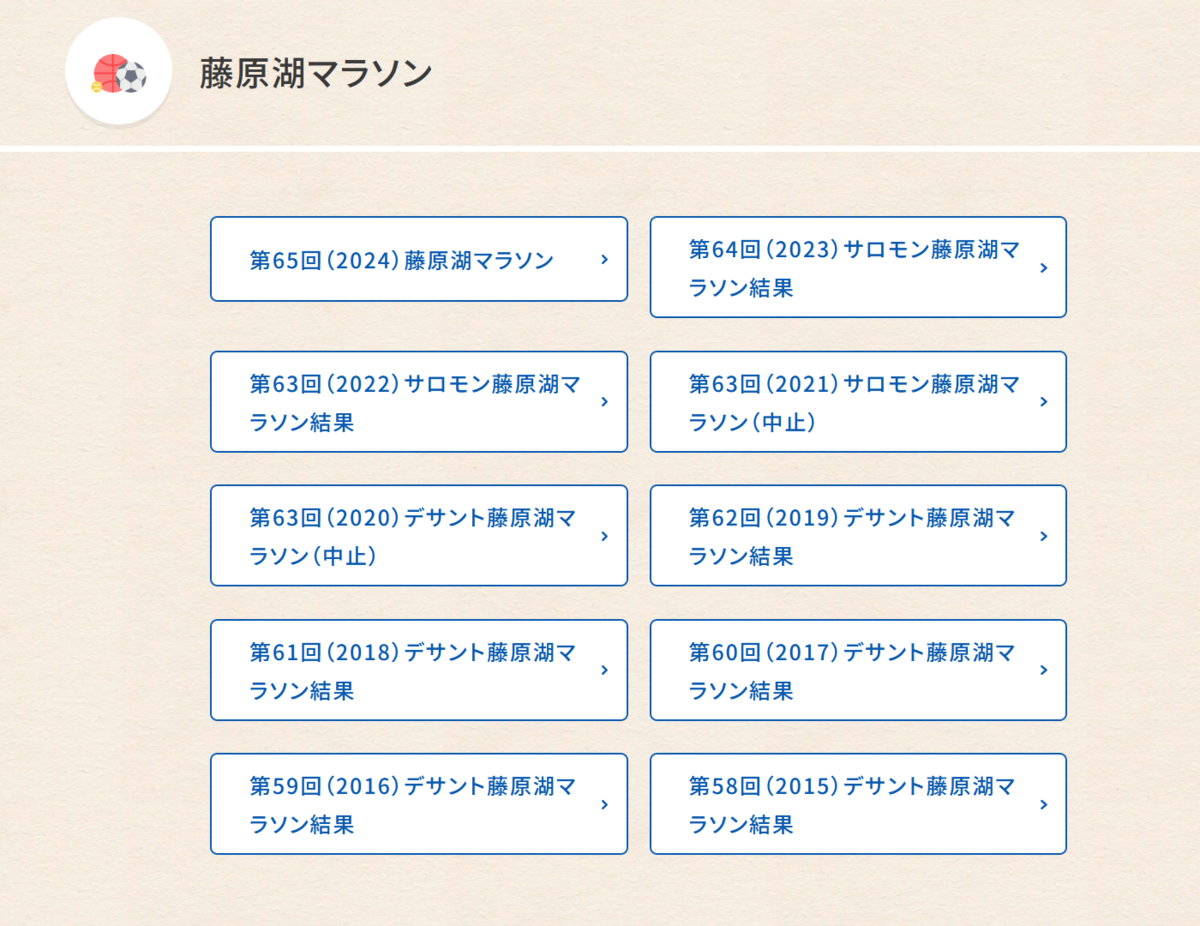Select 第59回(2016)デサント藤原湖マラソン結果

pos(419,804)
